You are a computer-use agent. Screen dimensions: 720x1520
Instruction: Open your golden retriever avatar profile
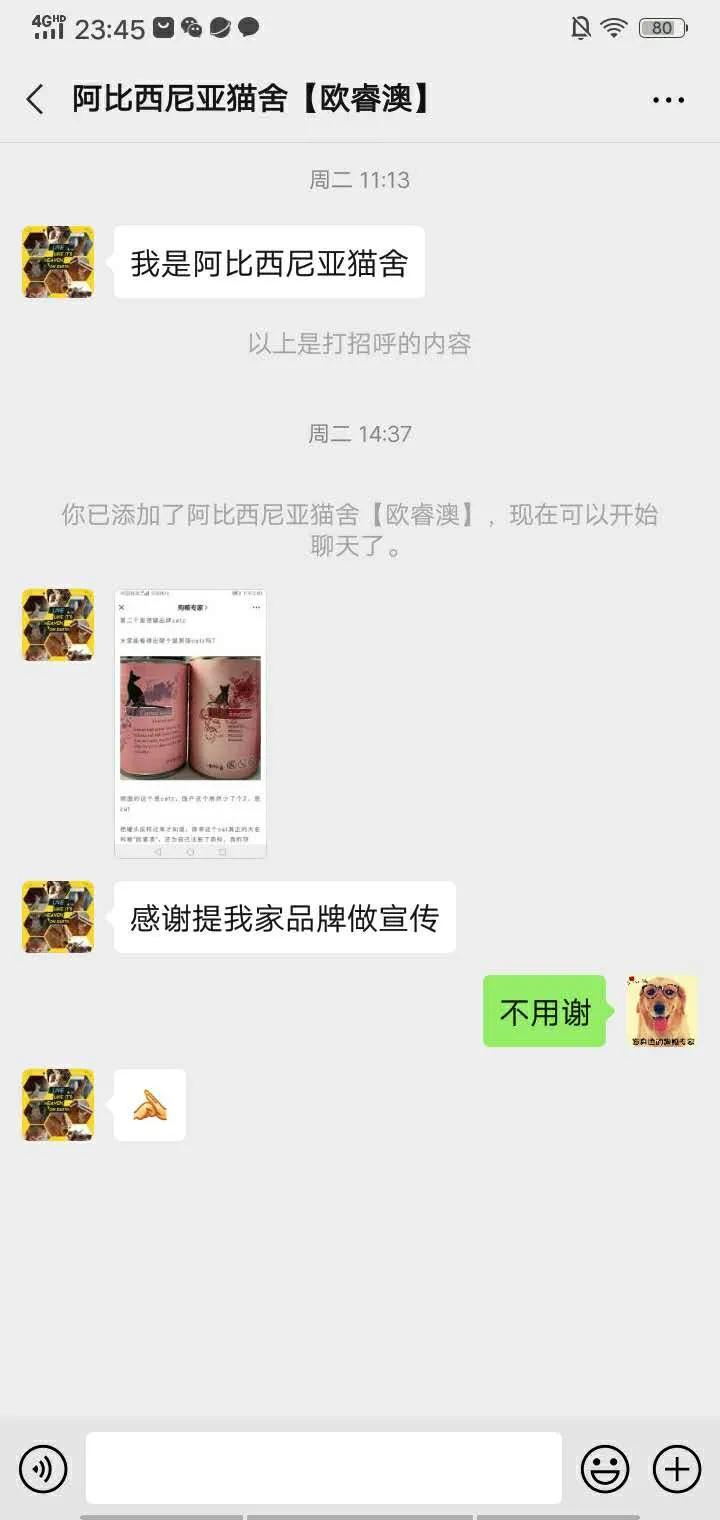point(661,1011)
